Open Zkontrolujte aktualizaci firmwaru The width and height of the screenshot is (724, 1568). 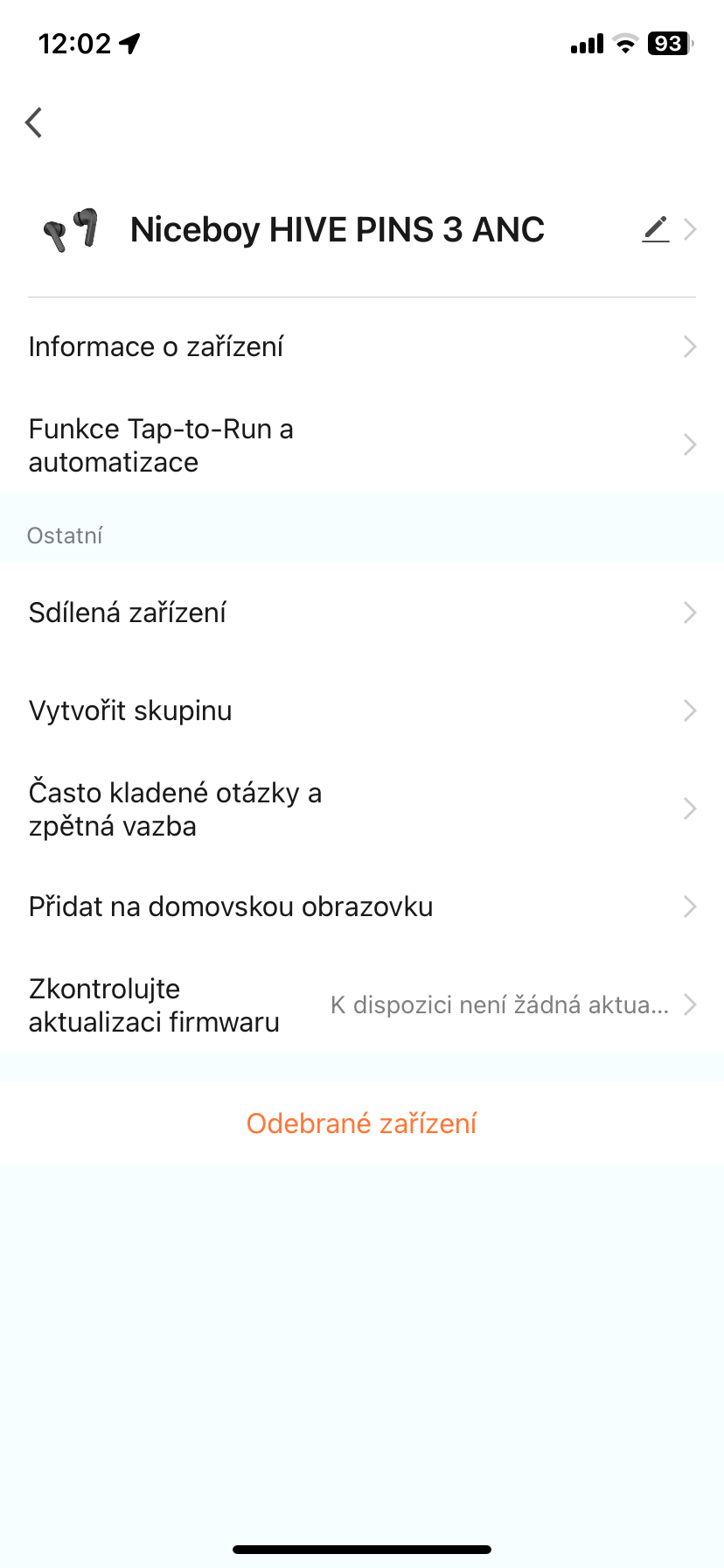[362, 1004]
